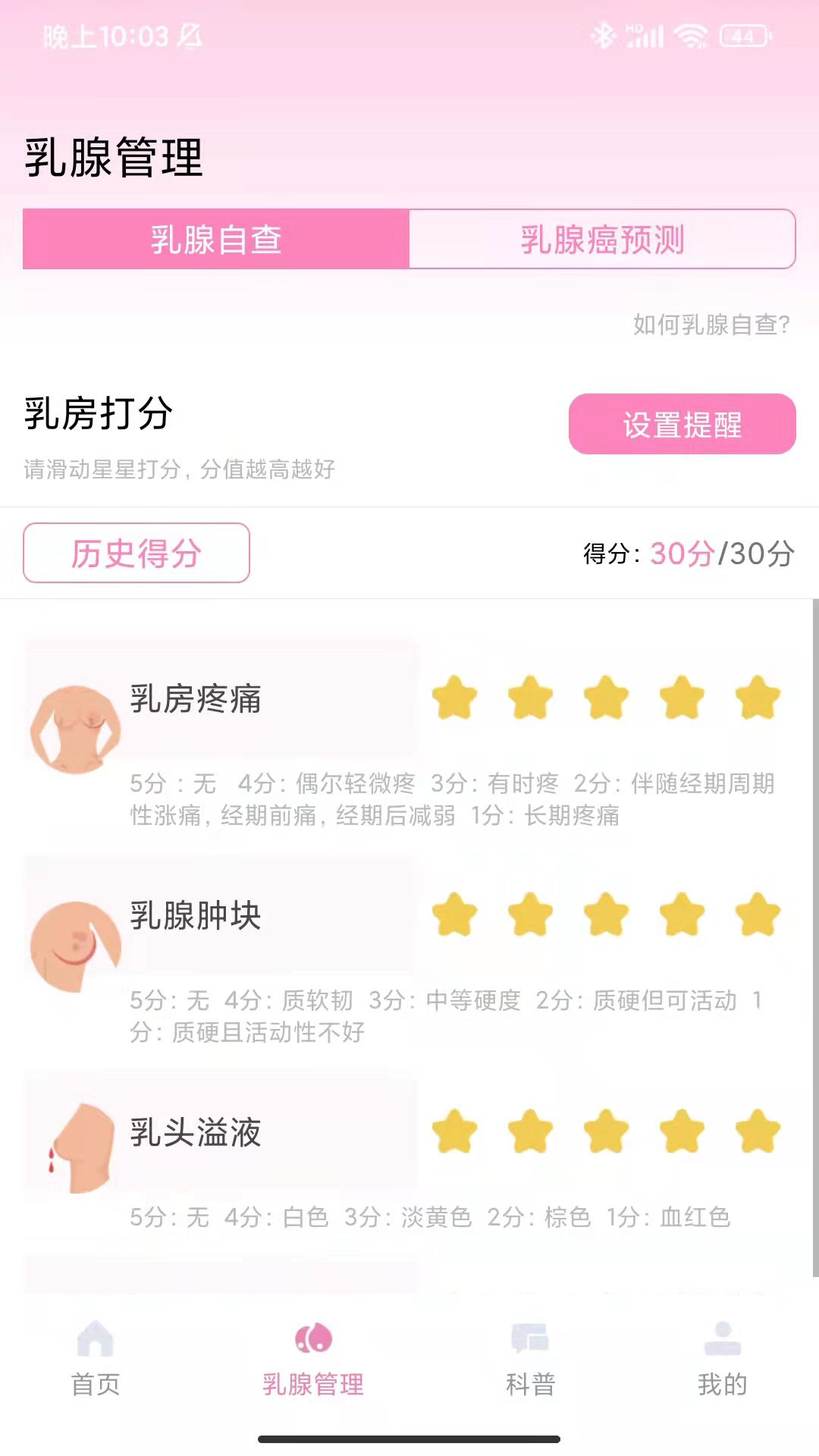Rate 乳房疼痛 with the third star
Image resolution: width=819 pixels, height=1456 pixels.
tap(606, 698)
